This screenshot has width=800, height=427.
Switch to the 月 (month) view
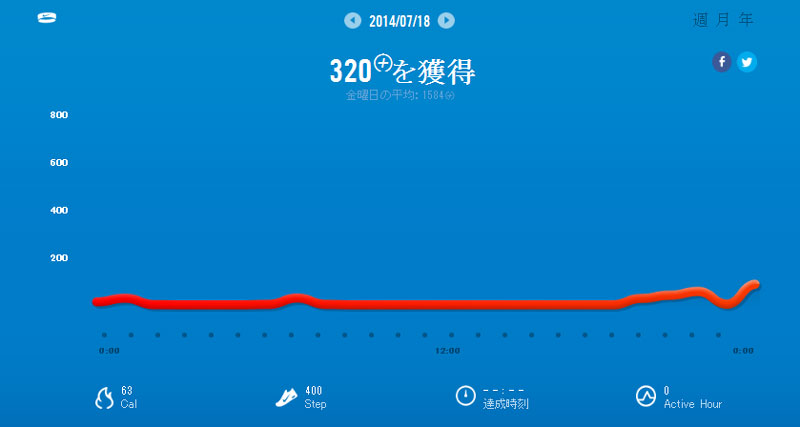click(723, 20)
